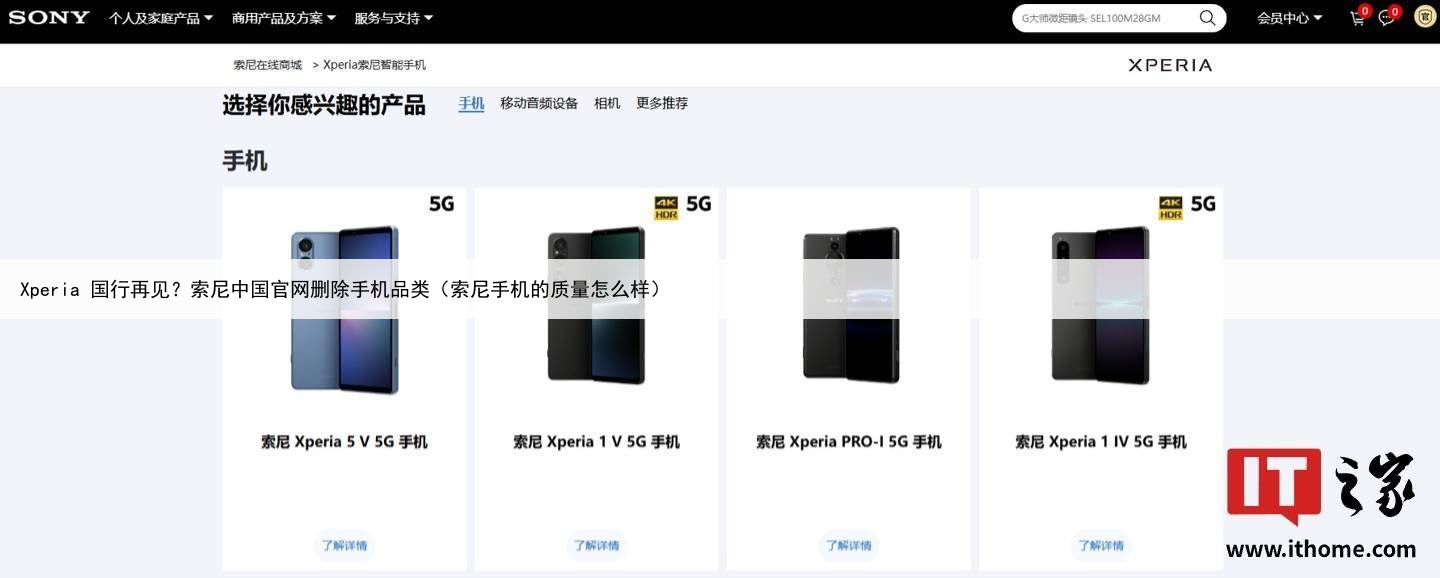Go to the Sony logo home link
Image resolution: width=1440 pixels, height=578 pixels.
49,17
